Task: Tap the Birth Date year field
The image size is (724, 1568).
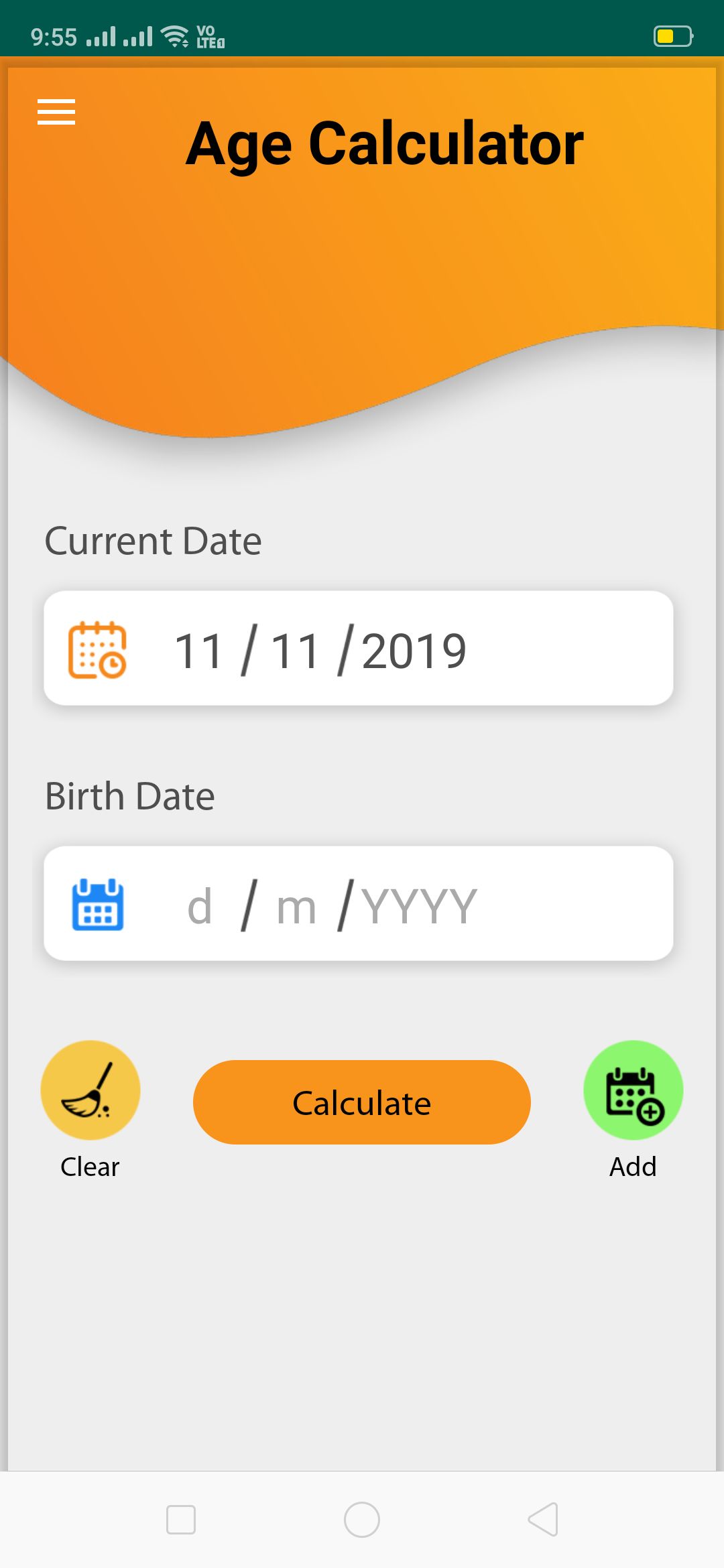Action: click(420, 906)
